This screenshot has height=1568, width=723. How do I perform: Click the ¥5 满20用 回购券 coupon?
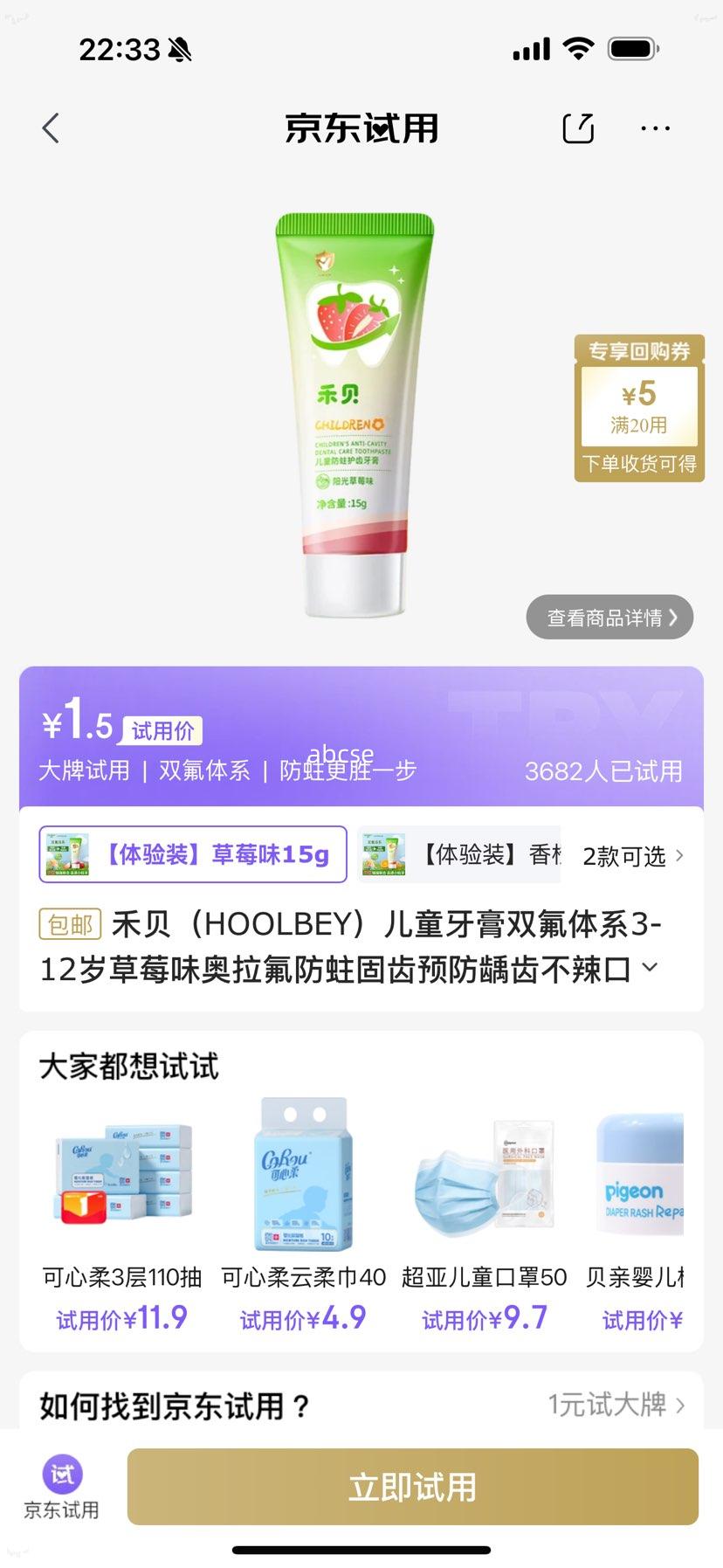638,406
